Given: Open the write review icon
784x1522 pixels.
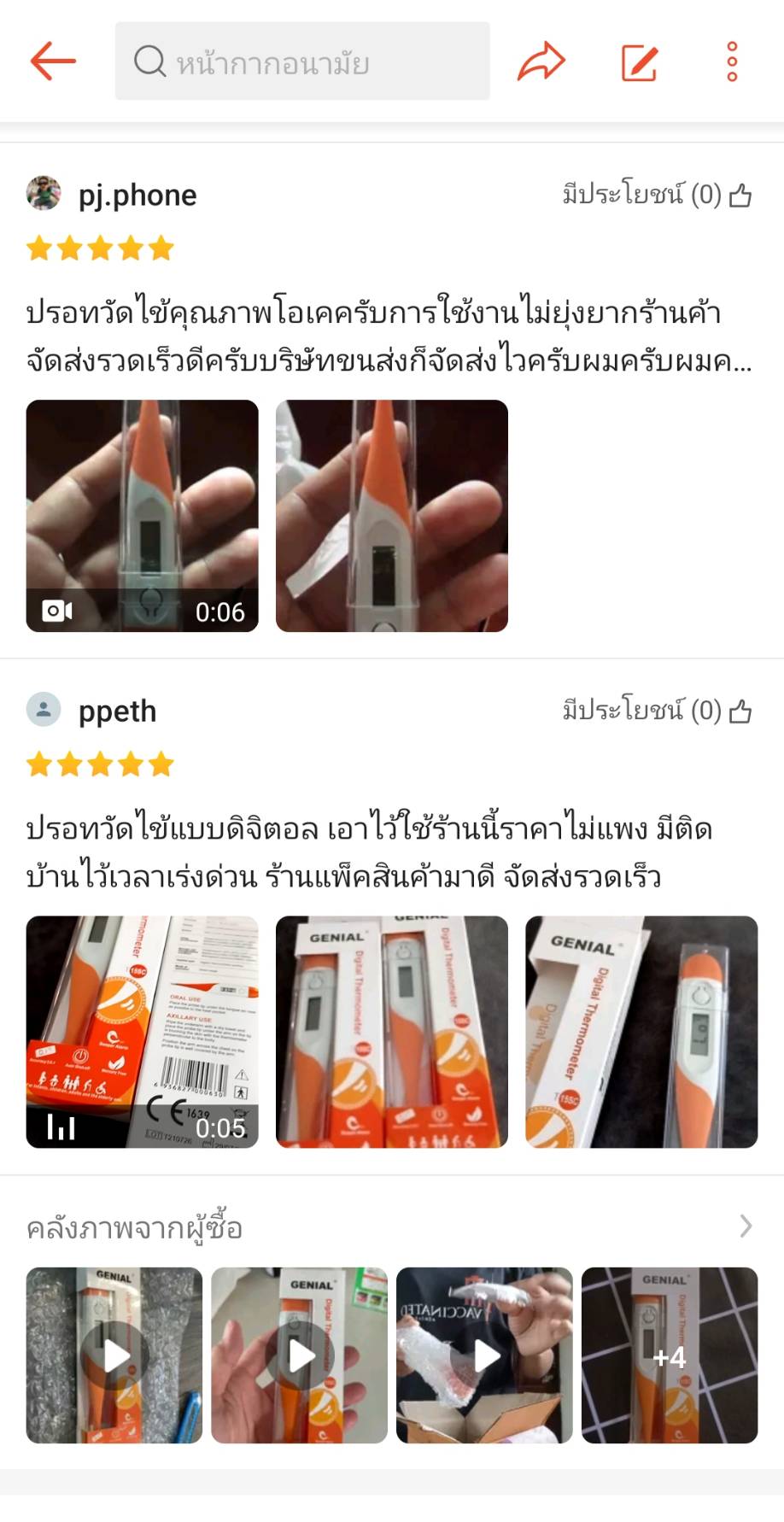Looking at the screenshot, I should coord(639,61).
